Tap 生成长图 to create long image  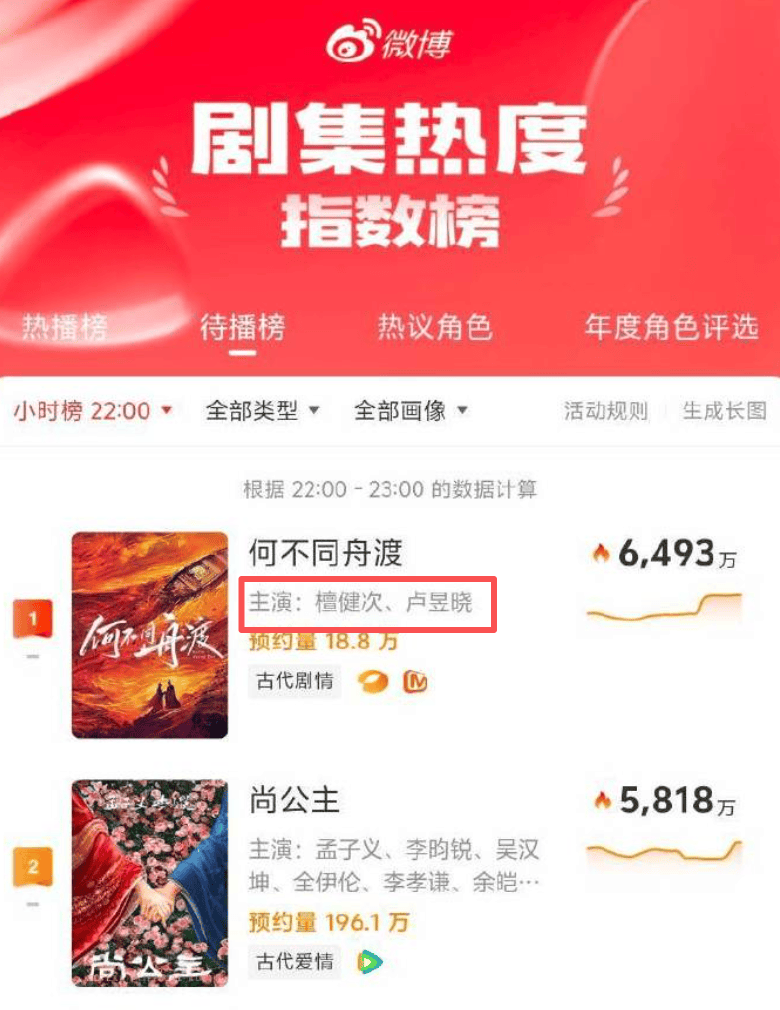coord(724,411)
